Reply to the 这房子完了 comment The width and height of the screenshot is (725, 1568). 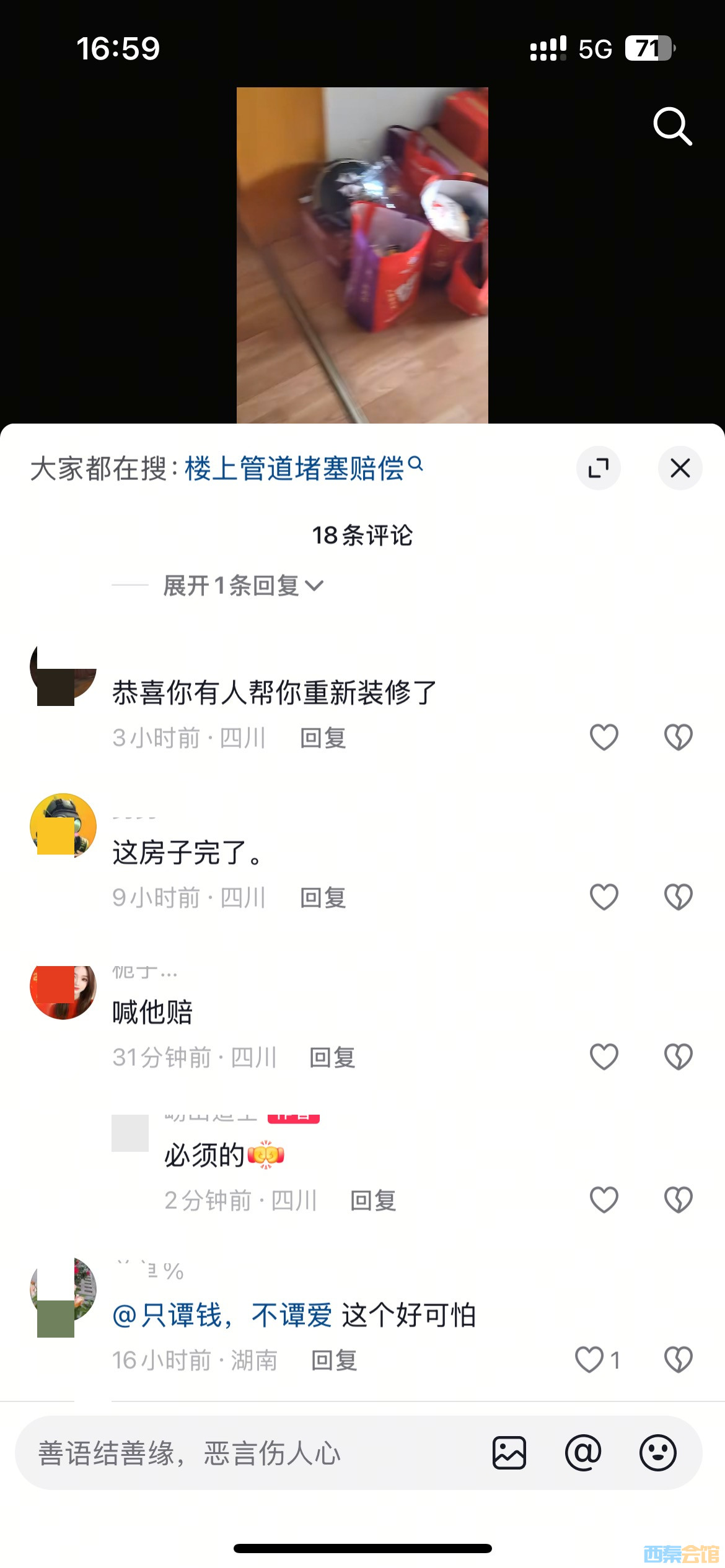323,898
